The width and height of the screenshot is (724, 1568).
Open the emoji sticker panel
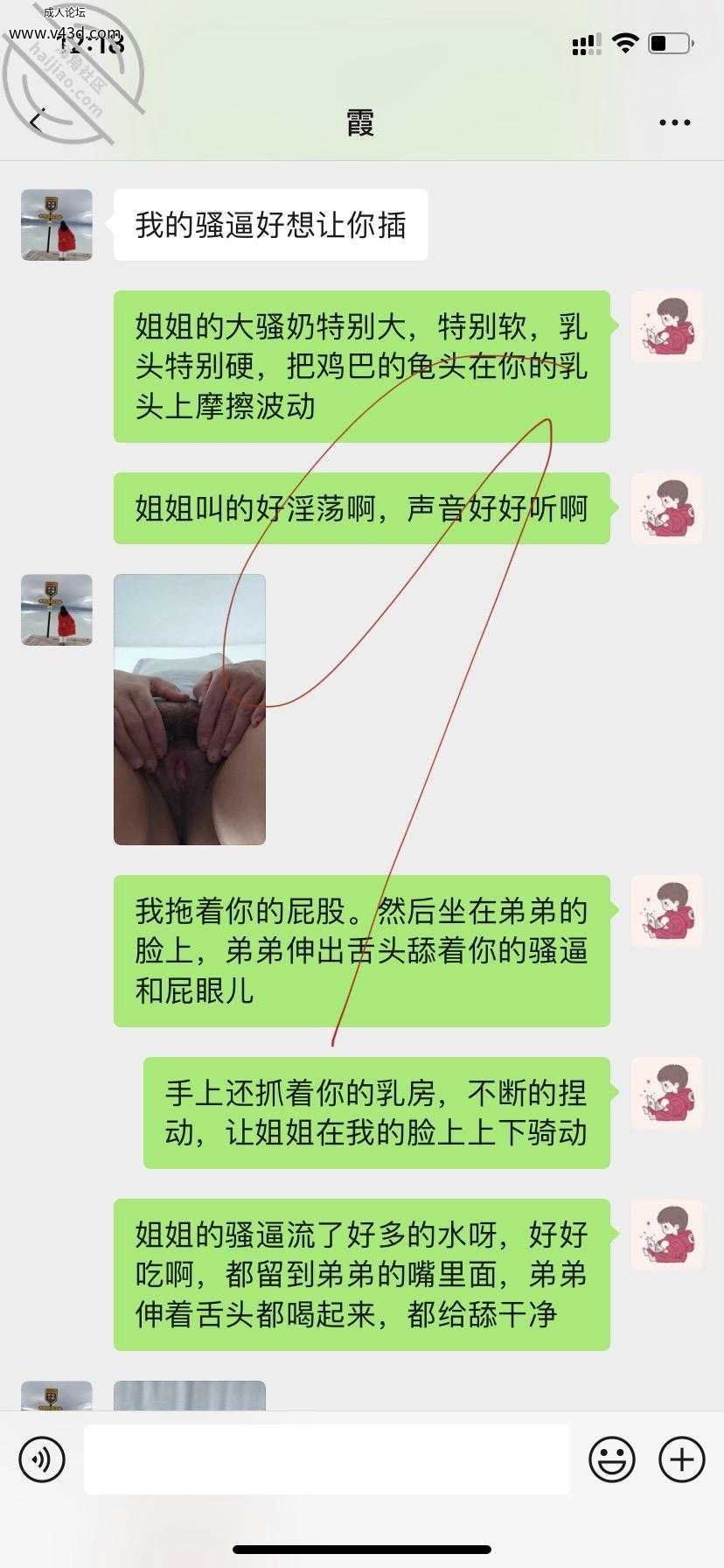(x=612, y=1459)
